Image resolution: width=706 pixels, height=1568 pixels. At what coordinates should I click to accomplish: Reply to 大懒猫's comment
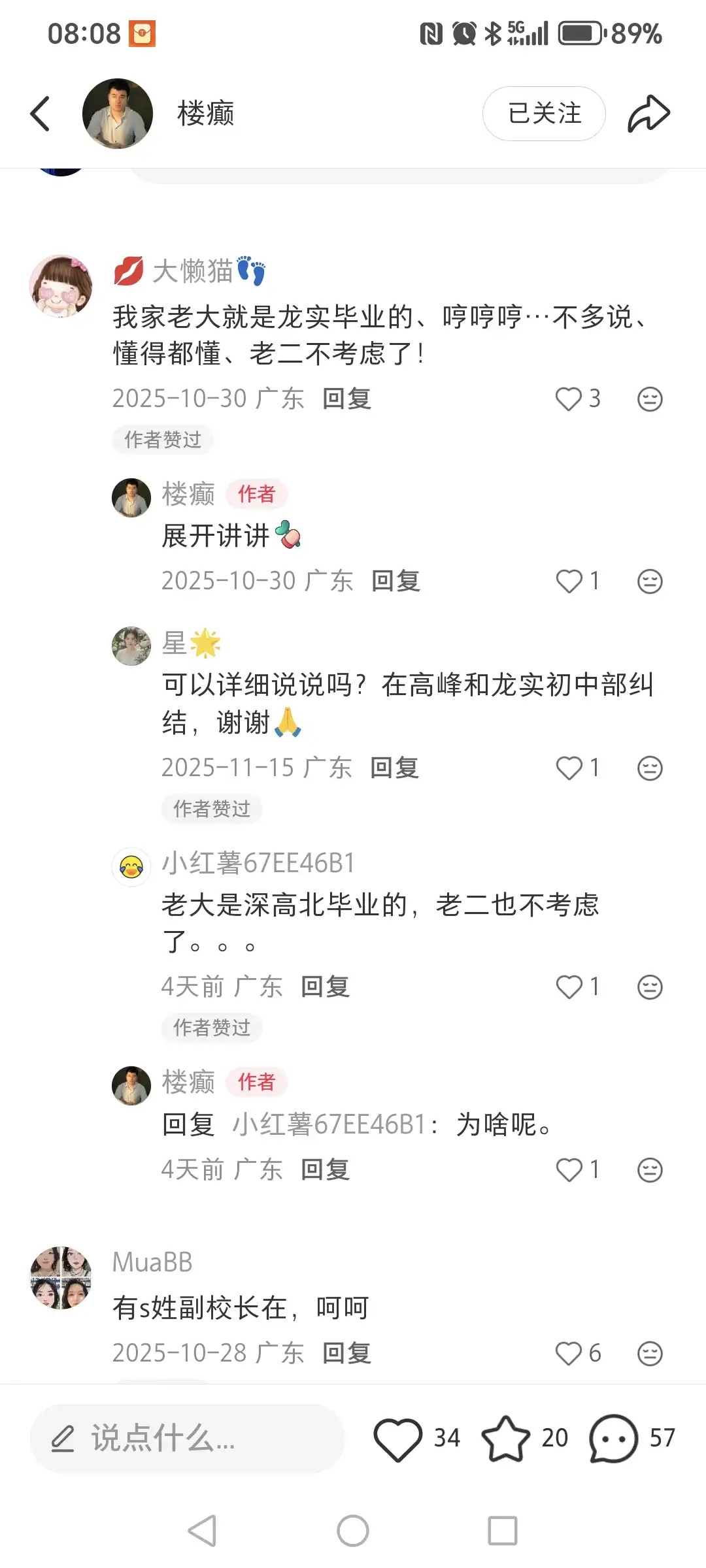[347, 399]
